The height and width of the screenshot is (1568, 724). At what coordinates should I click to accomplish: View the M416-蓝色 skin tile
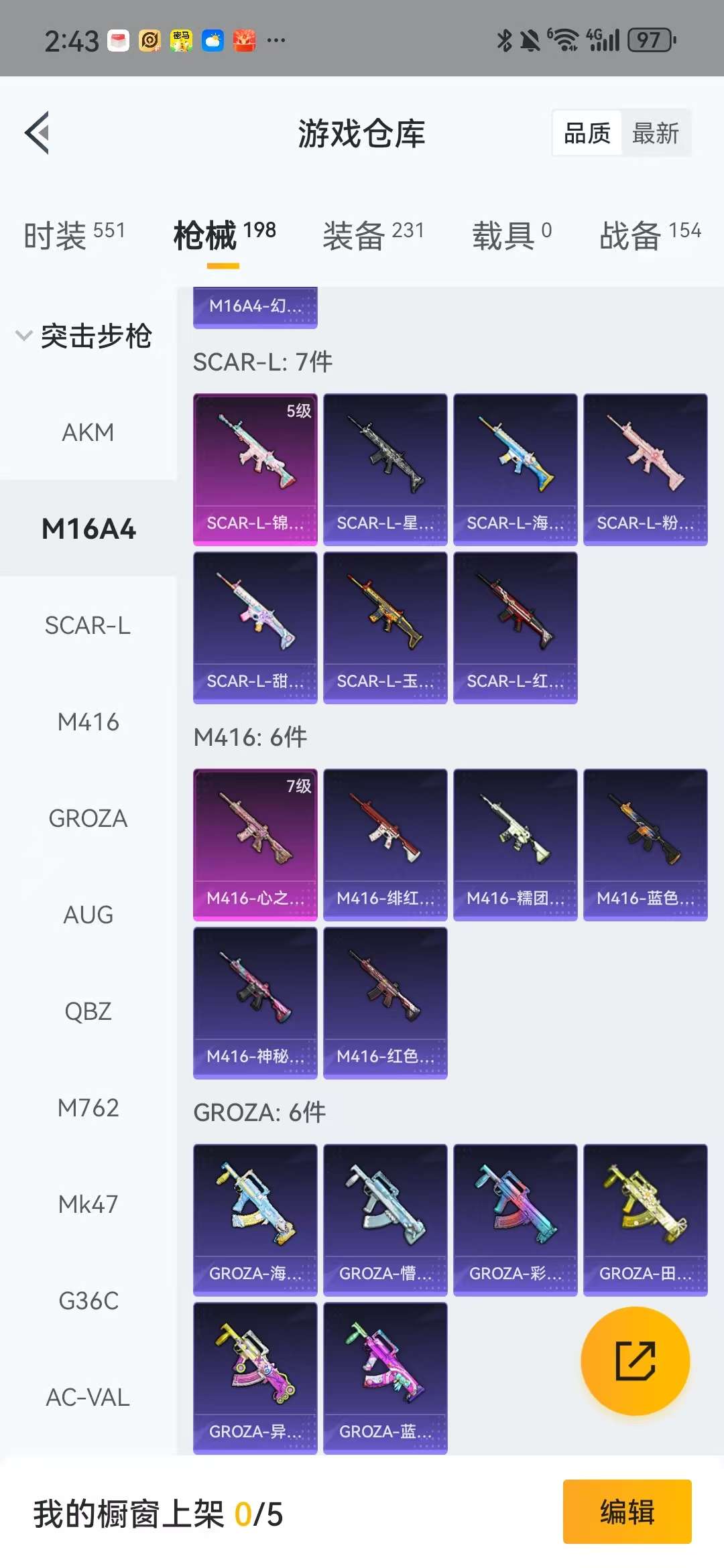pos(645,844)
